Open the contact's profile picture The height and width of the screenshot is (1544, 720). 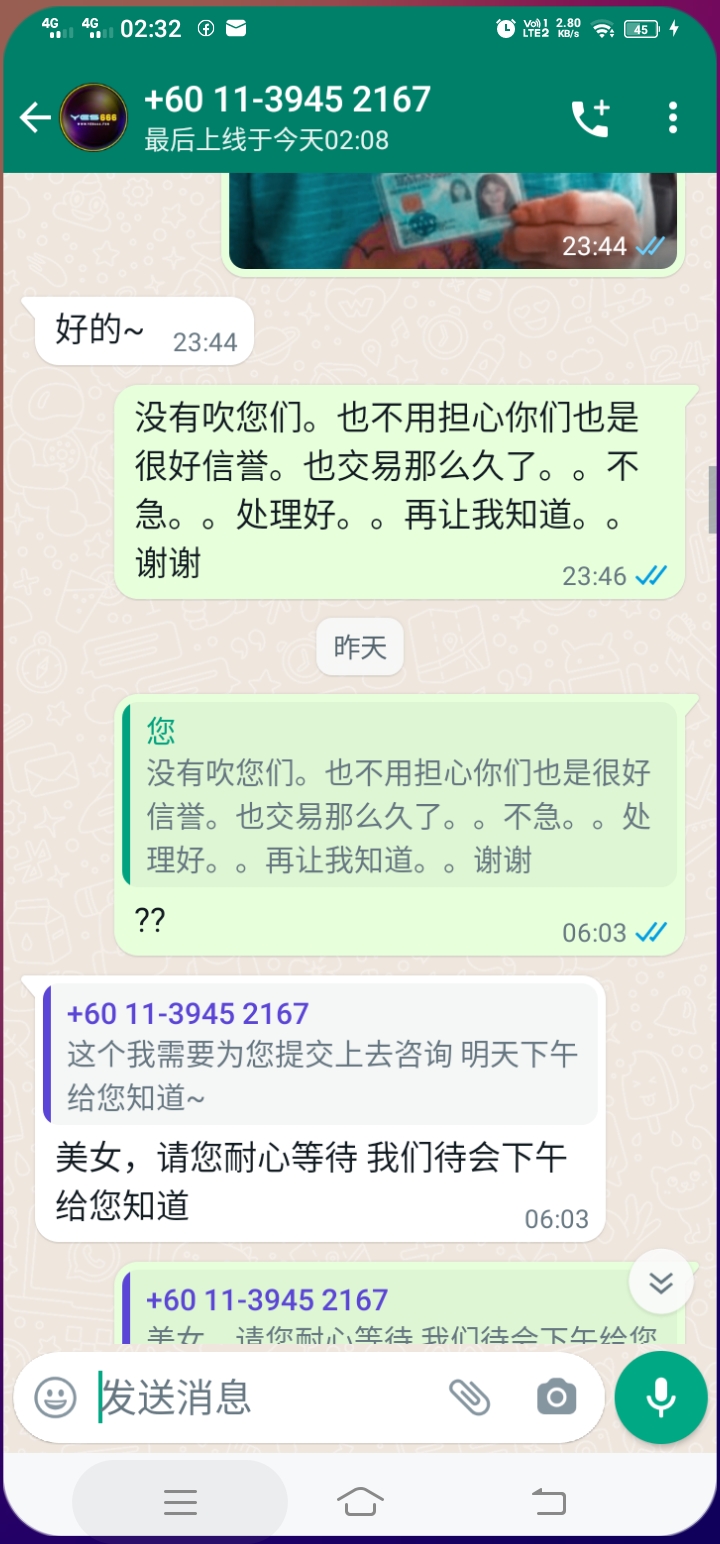[95, 117]
